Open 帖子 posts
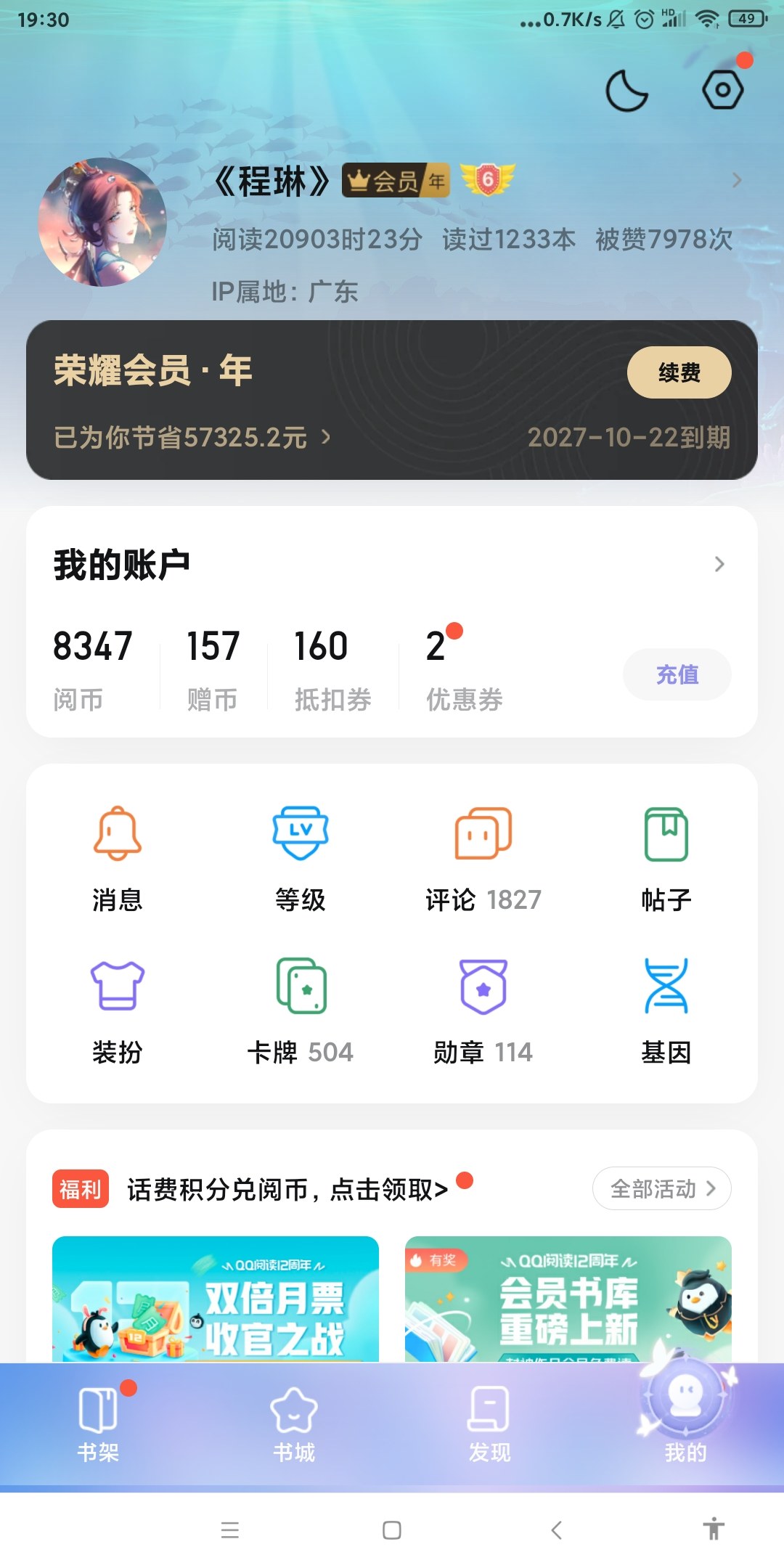This screenshot has width=784, height=1568. (x=666, y=858)
